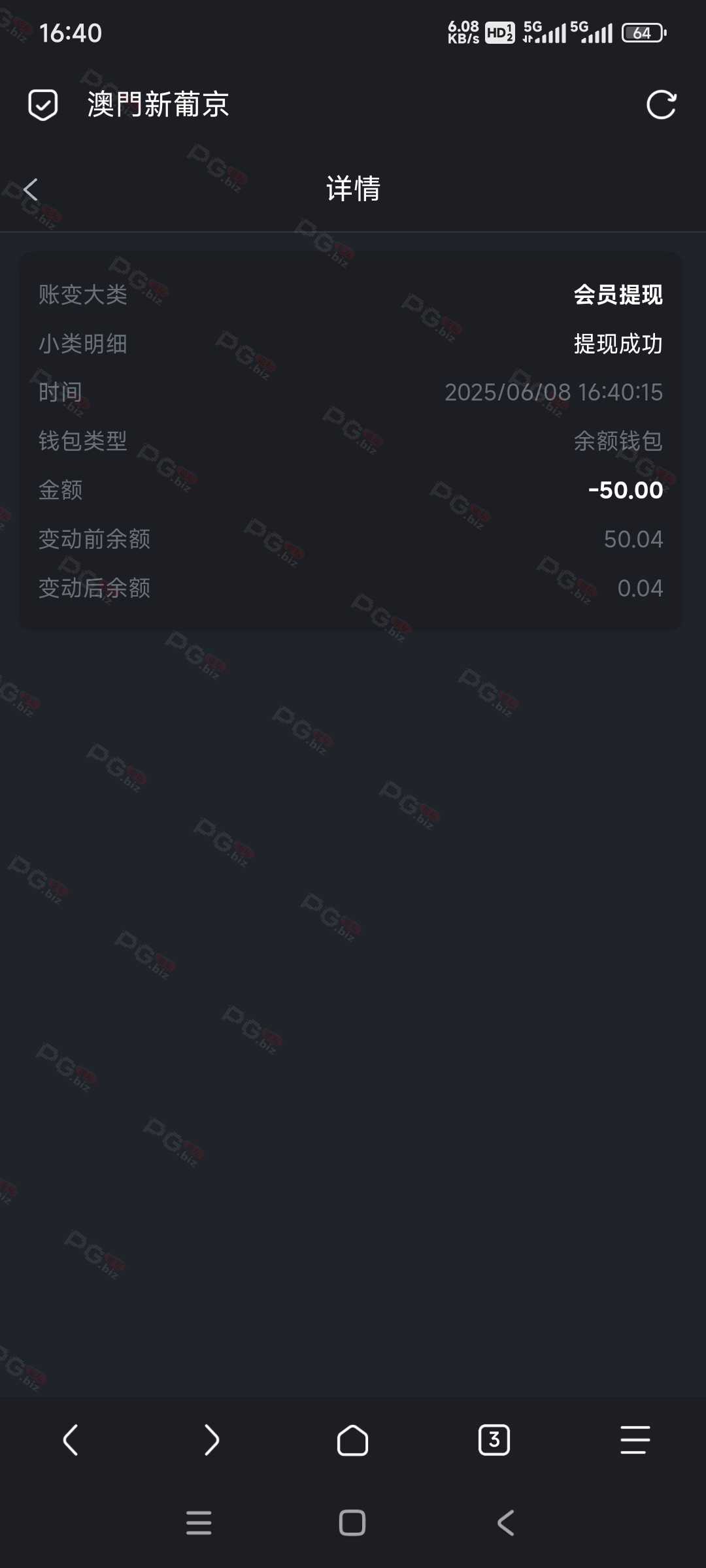Return to the system home screen
The width and height of the screenshot is (706, 1568).
click(352, 1523)
